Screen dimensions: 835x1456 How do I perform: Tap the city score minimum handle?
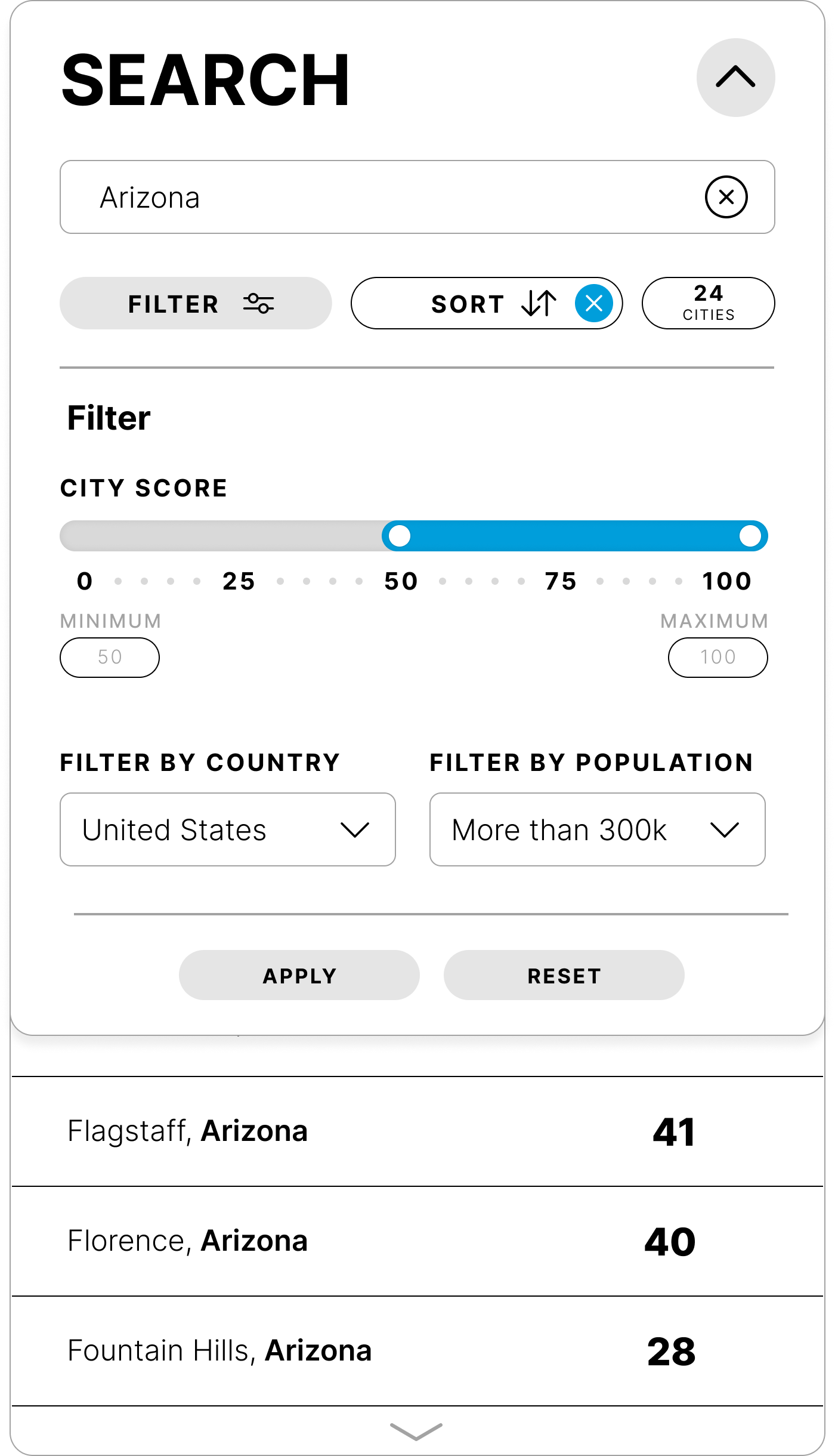click(400, 536)
